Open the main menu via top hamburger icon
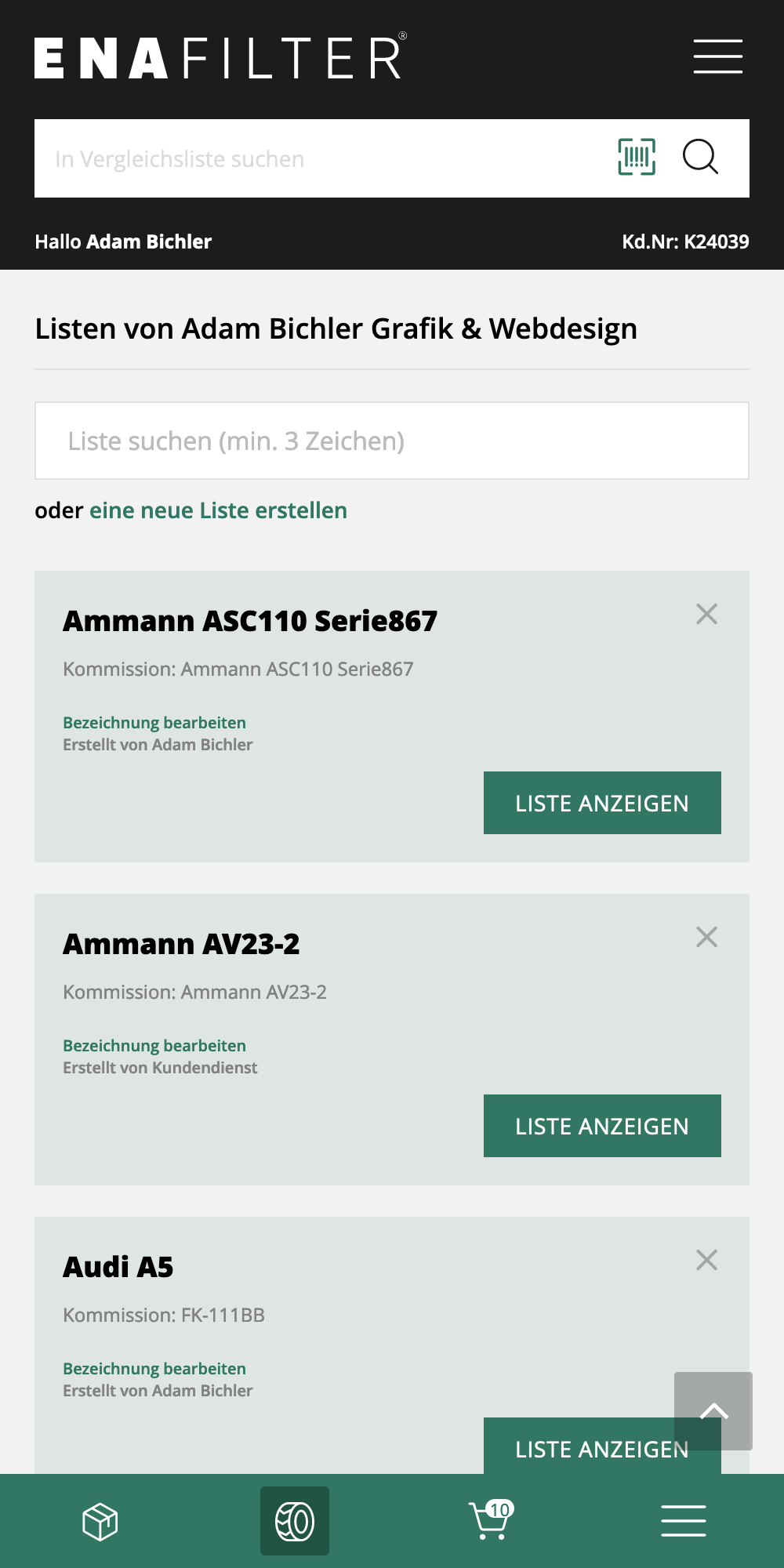Image resolution: width=784 pixels, height=1568 pixels. pyautogui.click(x=717, y=57)
